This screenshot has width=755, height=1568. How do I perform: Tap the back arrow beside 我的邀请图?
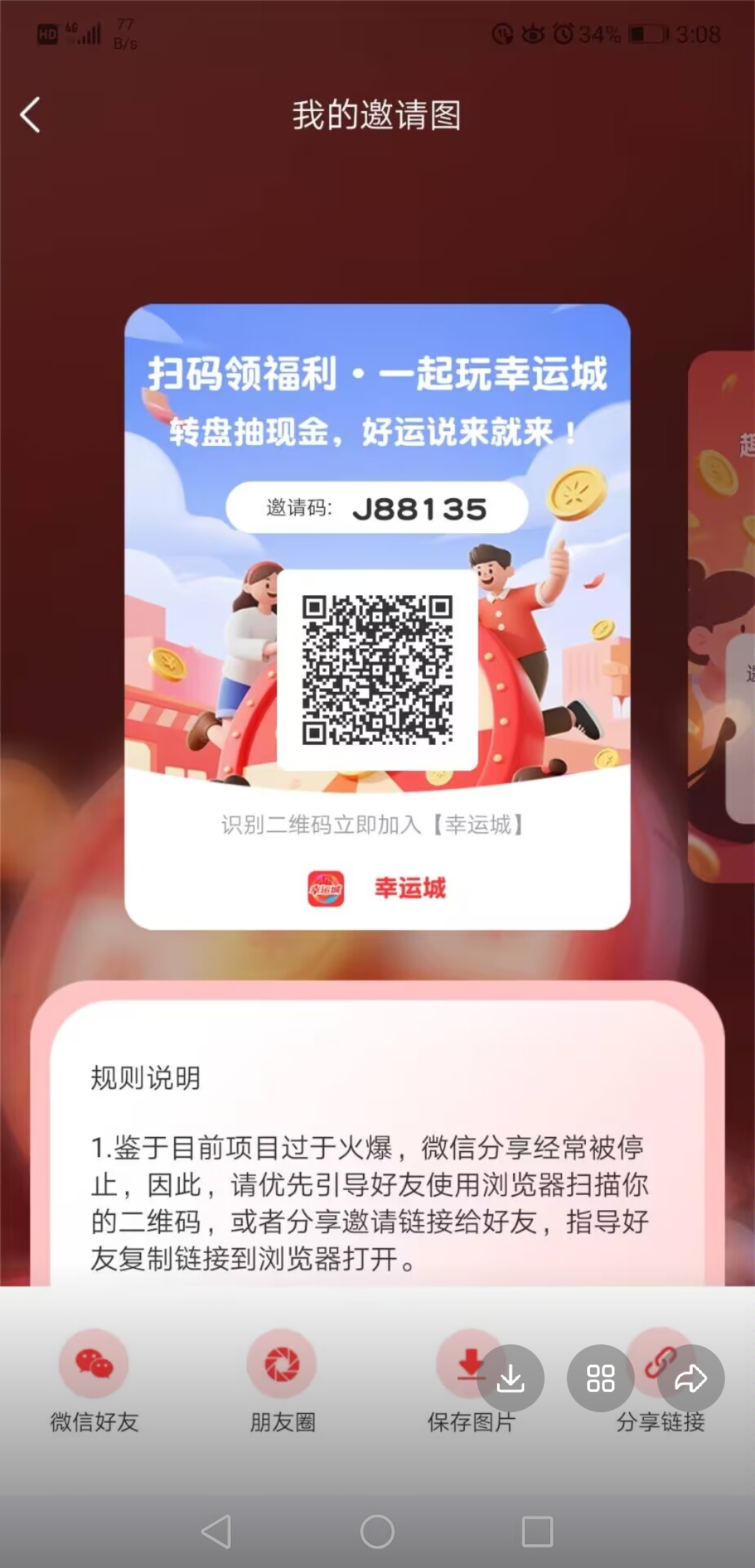[29, 115]
